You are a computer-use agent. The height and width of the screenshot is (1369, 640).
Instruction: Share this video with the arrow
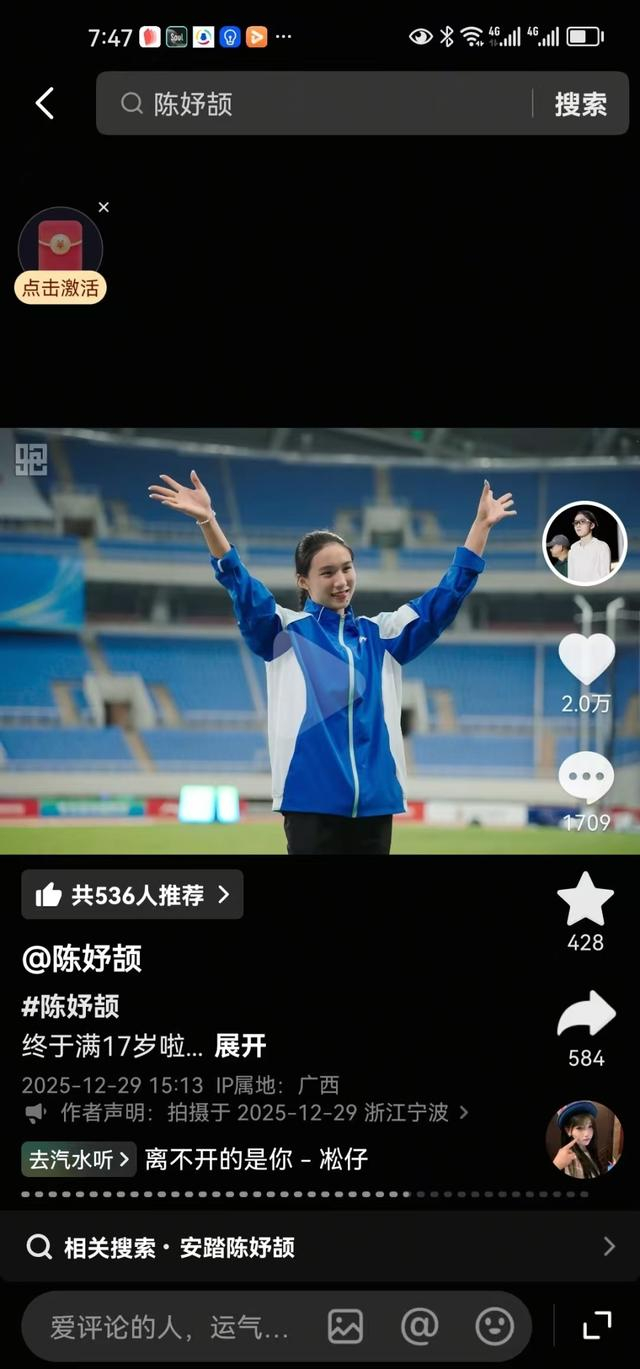(x=586, y=1016)
